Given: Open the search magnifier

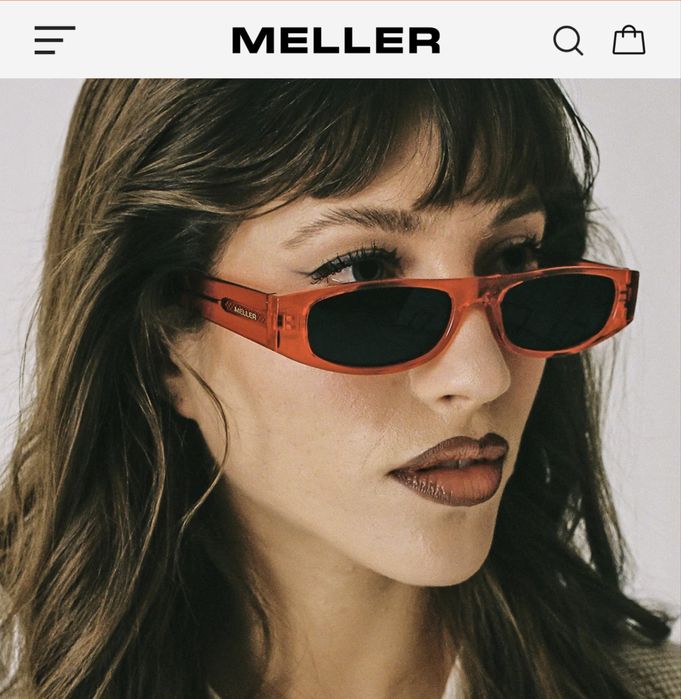Looking at the screenshot, I should 567,41.
